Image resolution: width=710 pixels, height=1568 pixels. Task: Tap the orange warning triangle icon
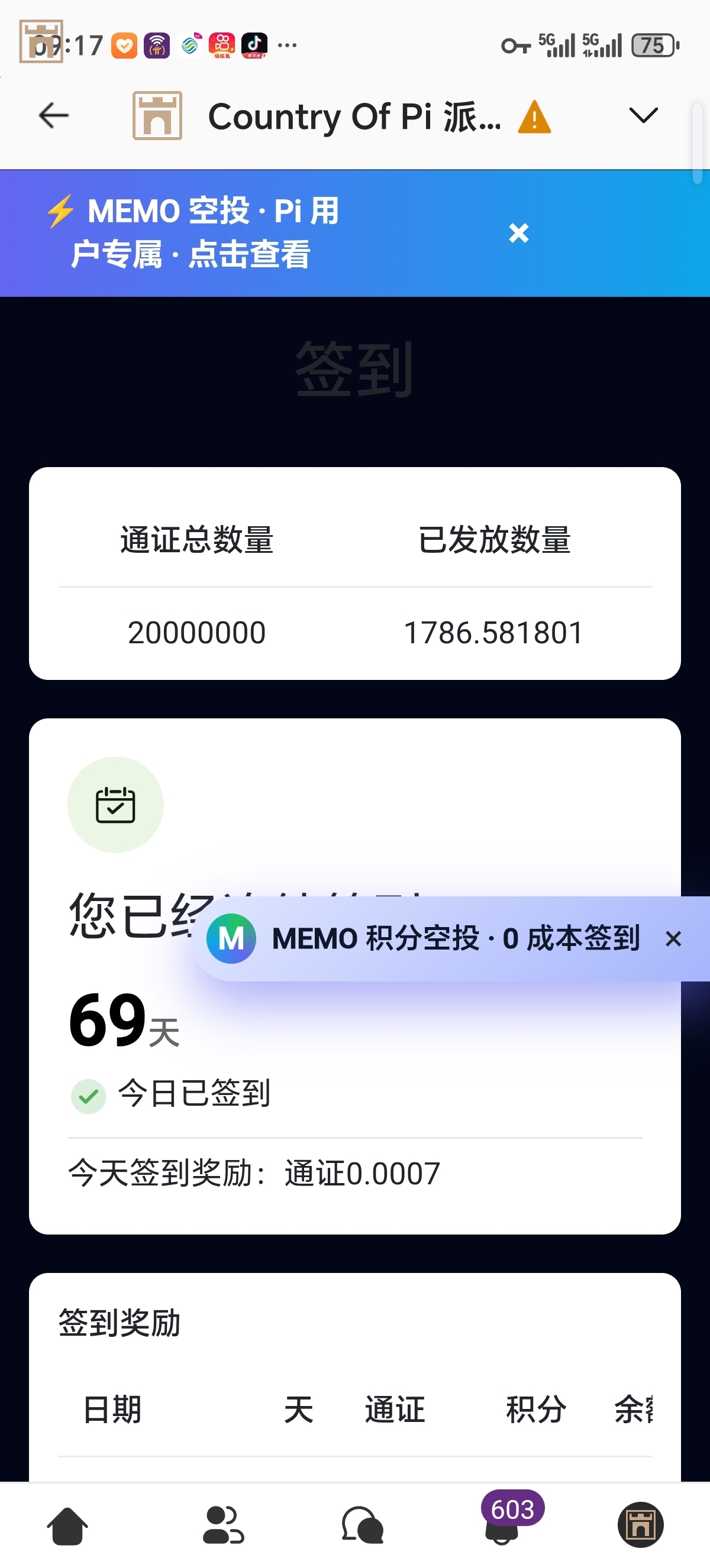pos(534,116)
